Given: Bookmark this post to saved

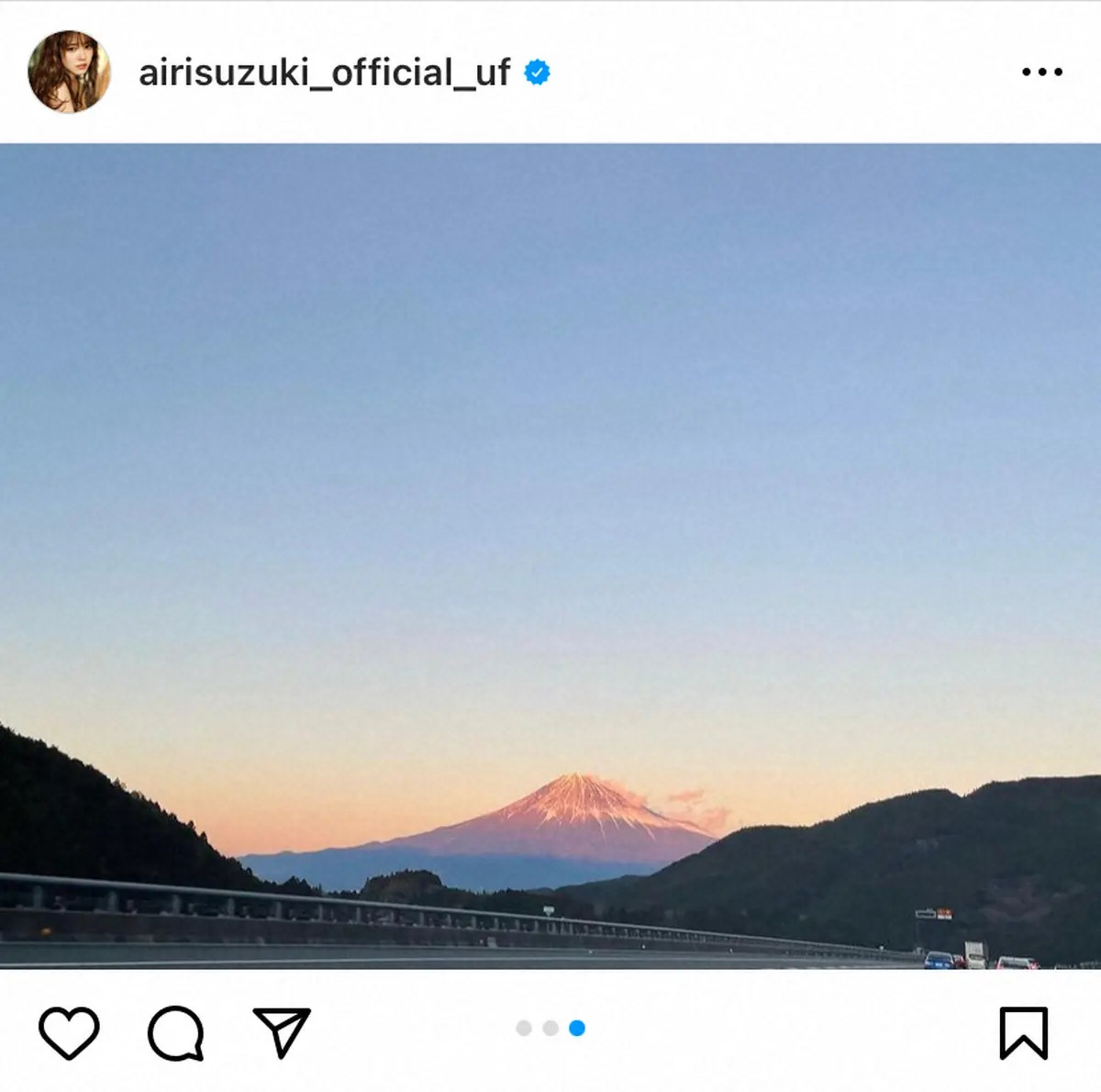Looking at the screenshot, I should [x=1022, y=1032].
